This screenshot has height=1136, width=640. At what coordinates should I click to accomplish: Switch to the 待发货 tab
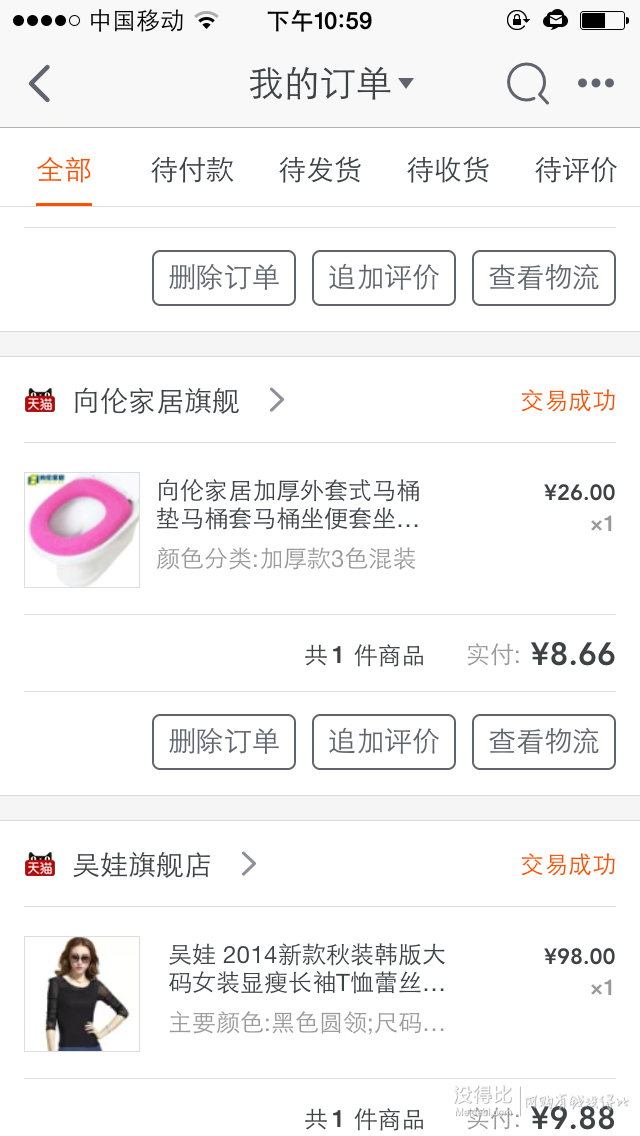[320, 171]
